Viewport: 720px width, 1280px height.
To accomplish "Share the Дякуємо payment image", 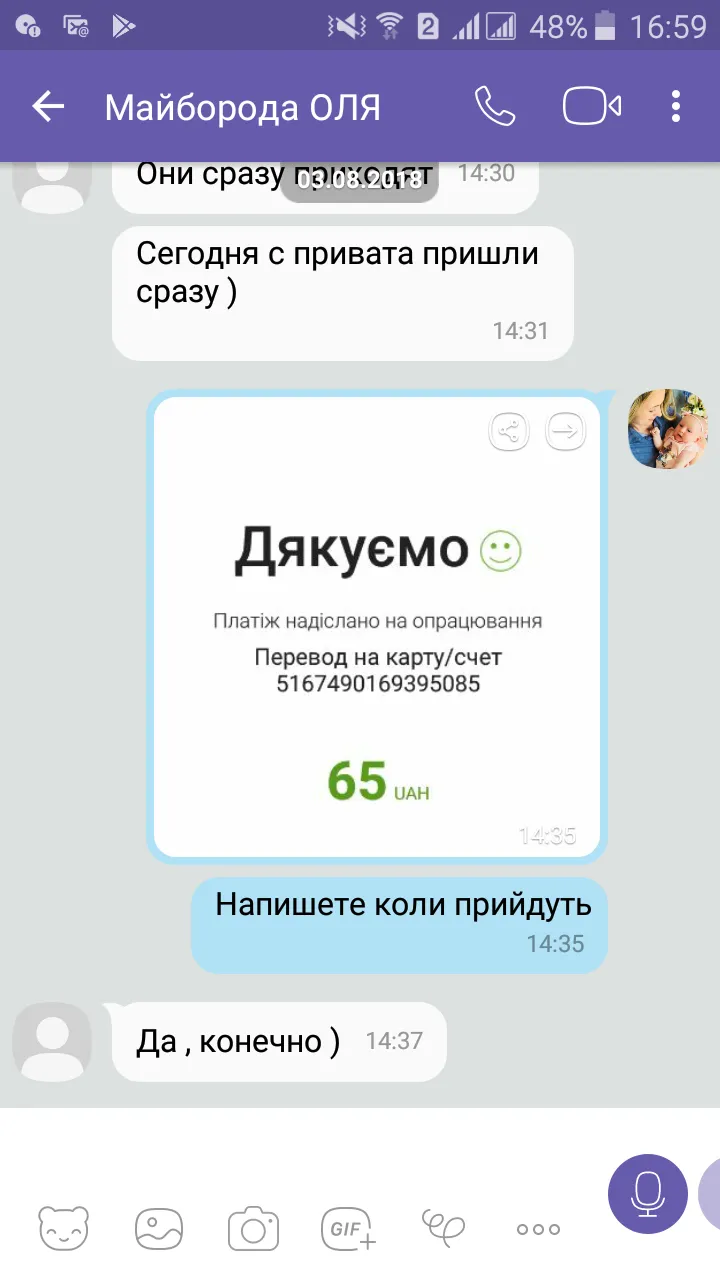I will pos(508,431).
